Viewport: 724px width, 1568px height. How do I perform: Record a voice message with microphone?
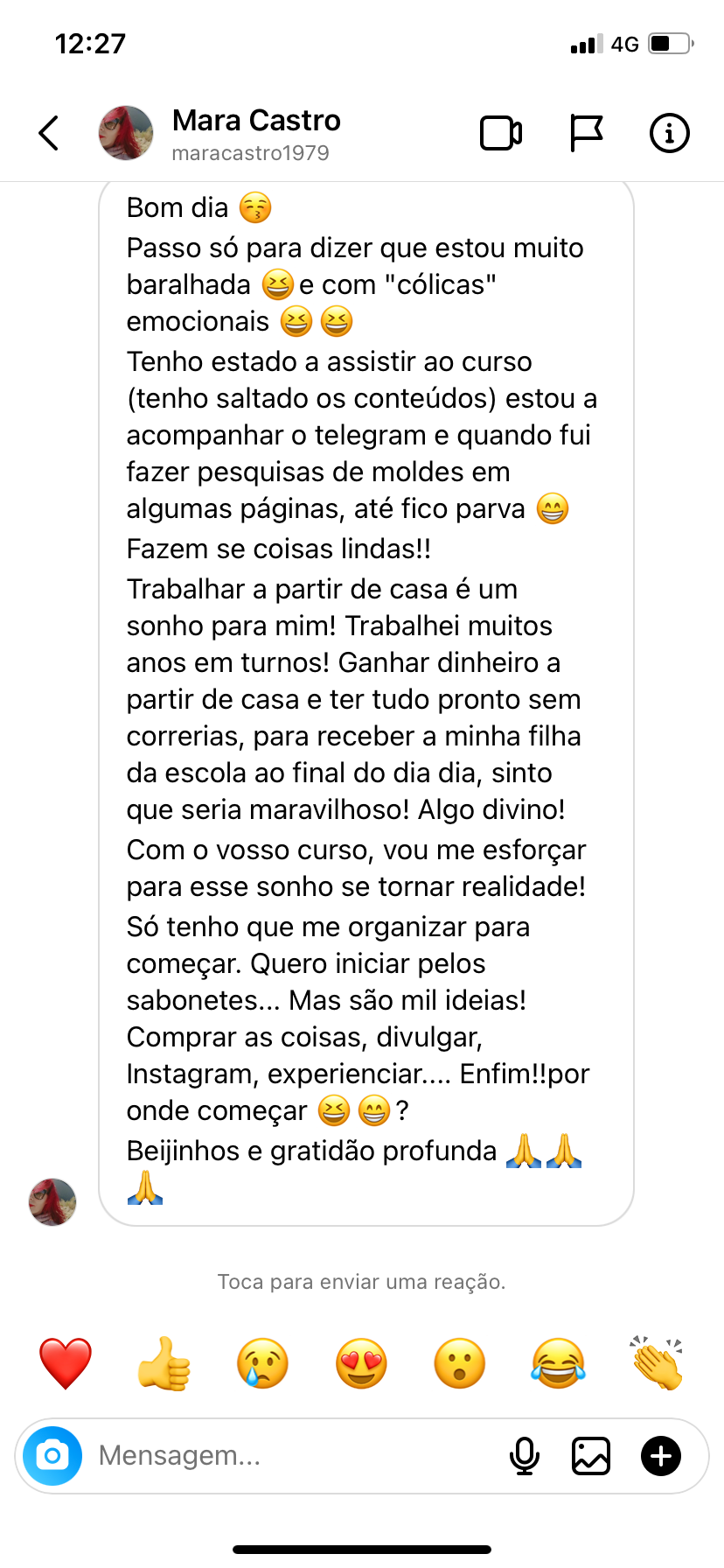pos(525,1456)
